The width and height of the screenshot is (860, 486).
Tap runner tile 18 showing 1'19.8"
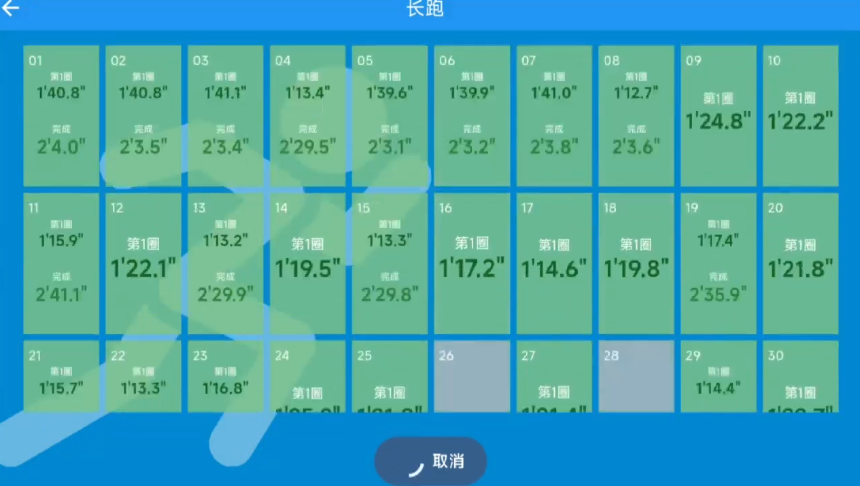[636, 264]
